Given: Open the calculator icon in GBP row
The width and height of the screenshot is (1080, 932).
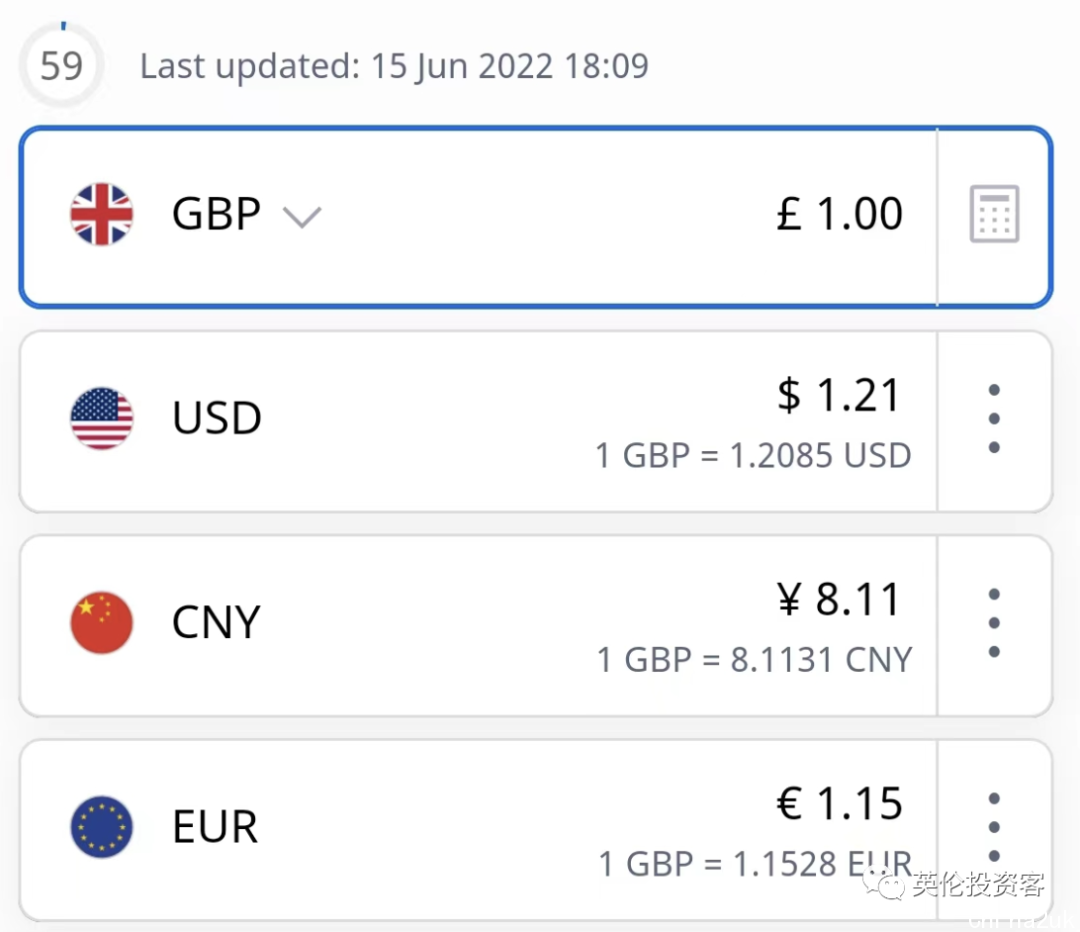Looking at the screenshot, I should (x=994, y=214).
